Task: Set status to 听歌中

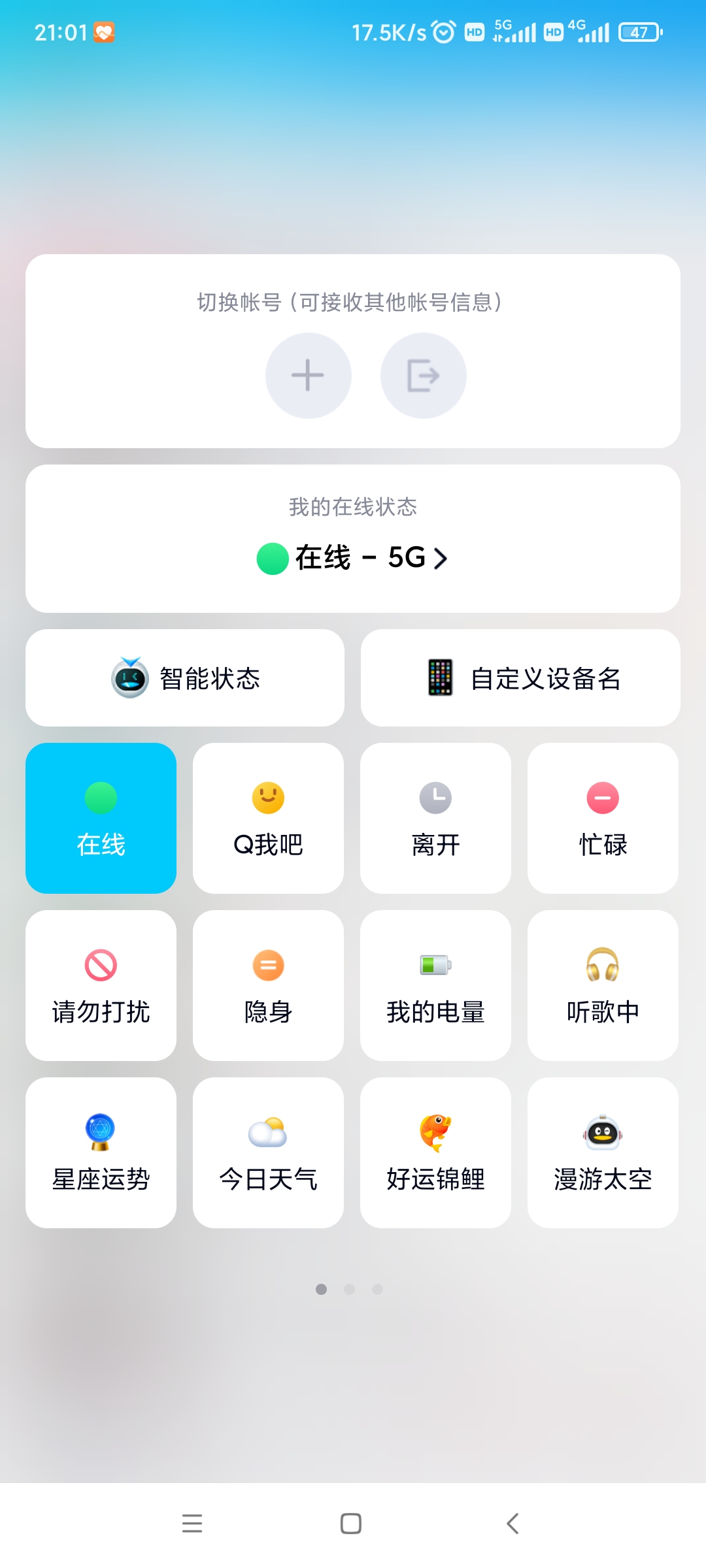Action: coord(603,985)
